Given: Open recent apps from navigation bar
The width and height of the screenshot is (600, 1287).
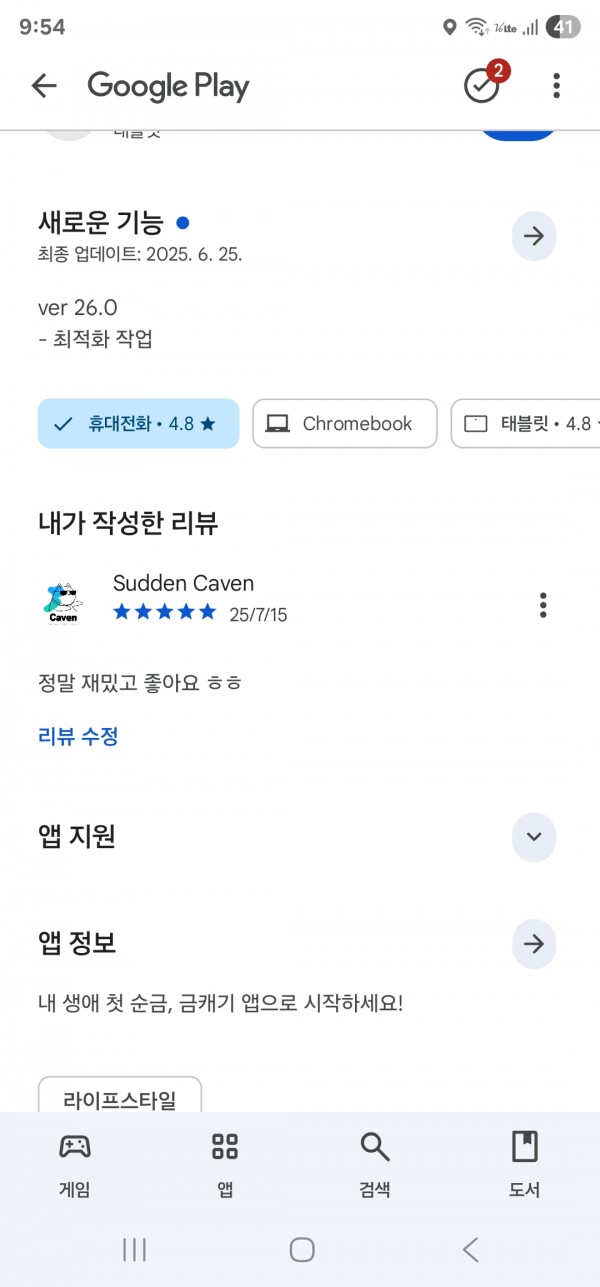Looking at the screenshot, I should tap(134, 1249).
